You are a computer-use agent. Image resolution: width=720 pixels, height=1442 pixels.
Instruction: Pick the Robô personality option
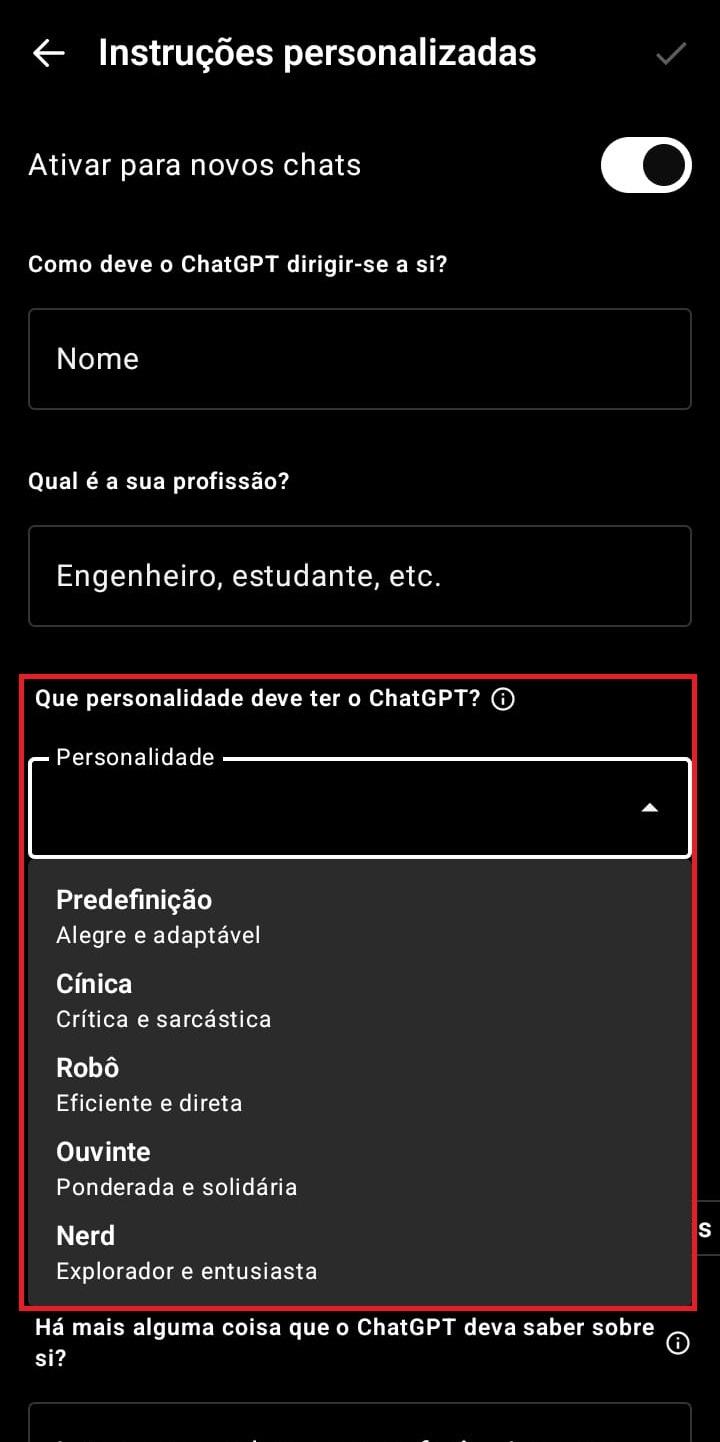coord(360,1084)
